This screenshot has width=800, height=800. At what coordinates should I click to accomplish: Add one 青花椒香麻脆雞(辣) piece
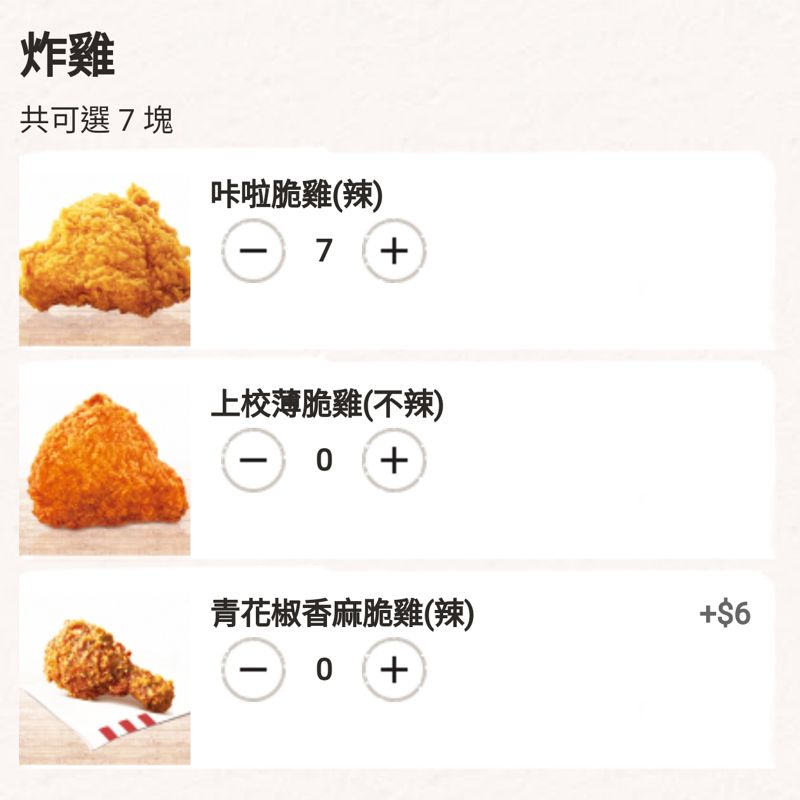[x=394, y=669]
